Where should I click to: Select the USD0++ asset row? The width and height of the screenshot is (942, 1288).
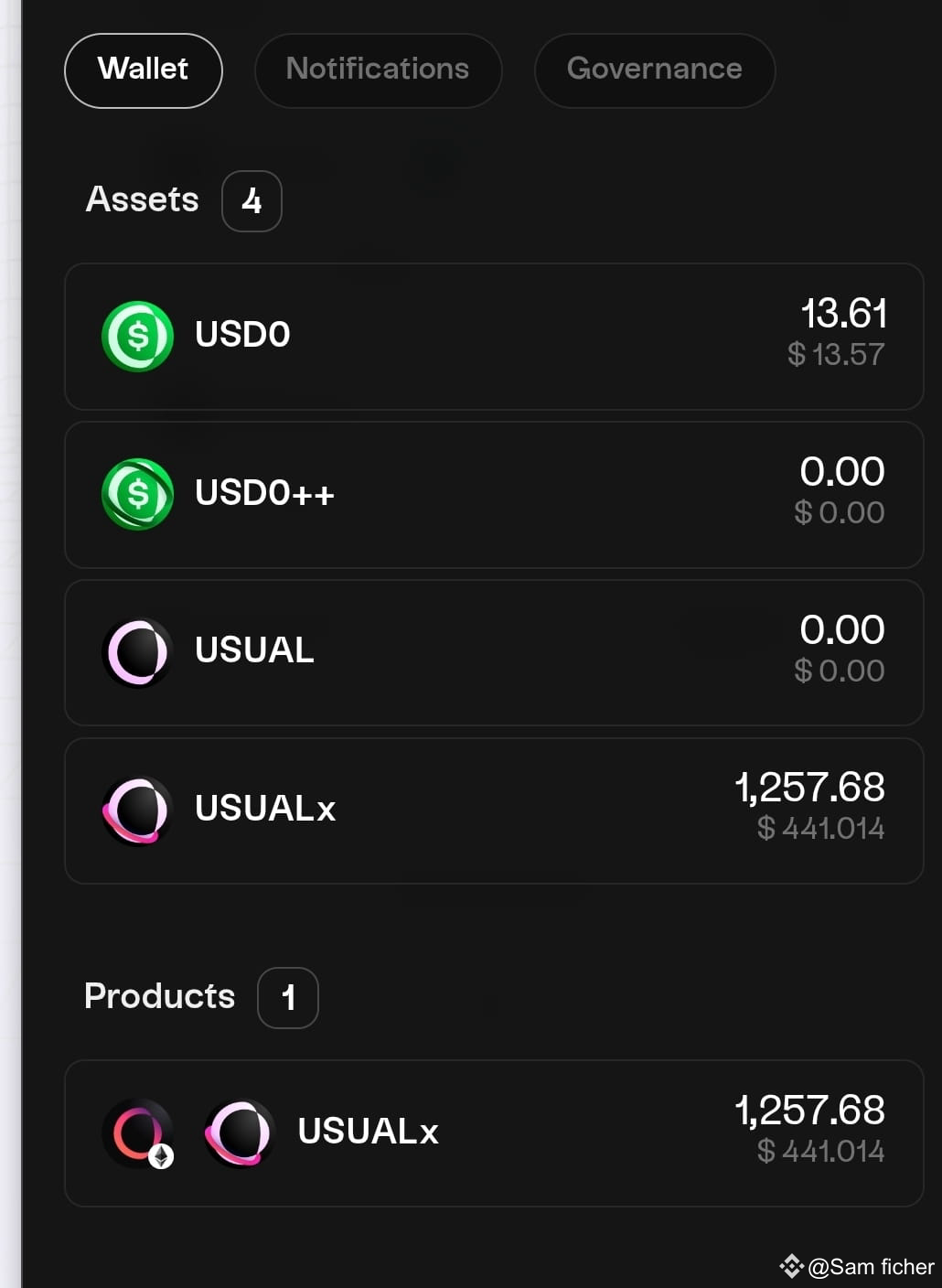(x=494, y=495)
